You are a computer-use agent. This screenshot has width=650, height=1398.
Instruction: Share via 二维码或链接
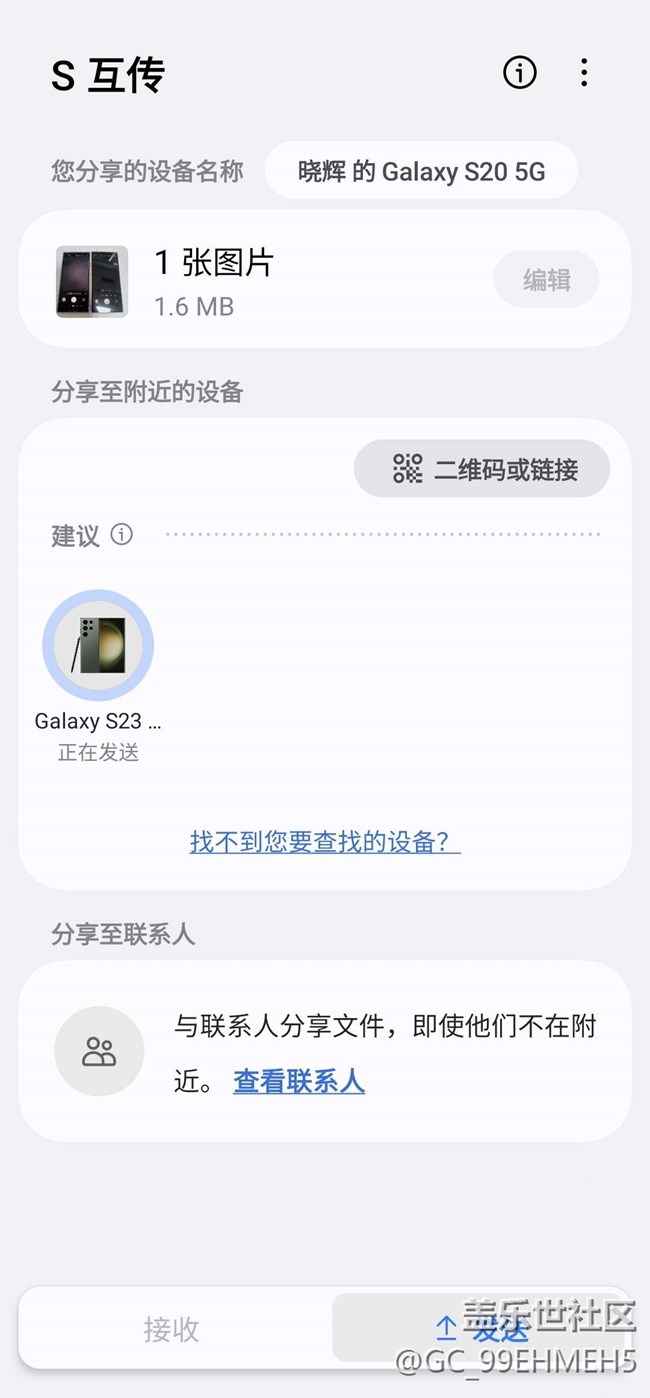[482, 469]
